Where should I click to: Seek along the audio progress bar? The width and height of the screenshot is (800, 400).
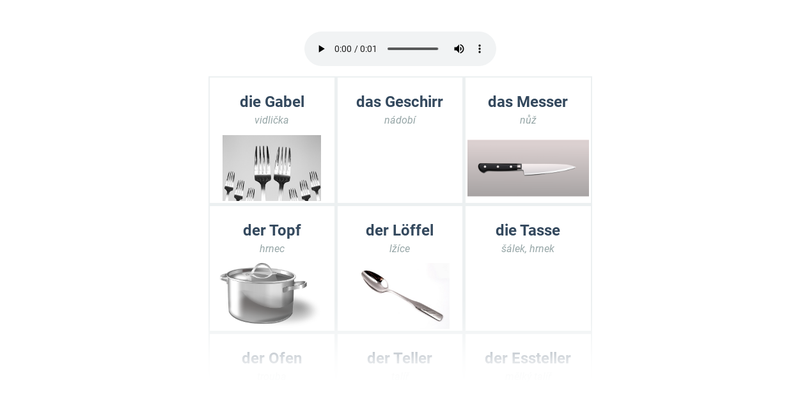[412, 49]
